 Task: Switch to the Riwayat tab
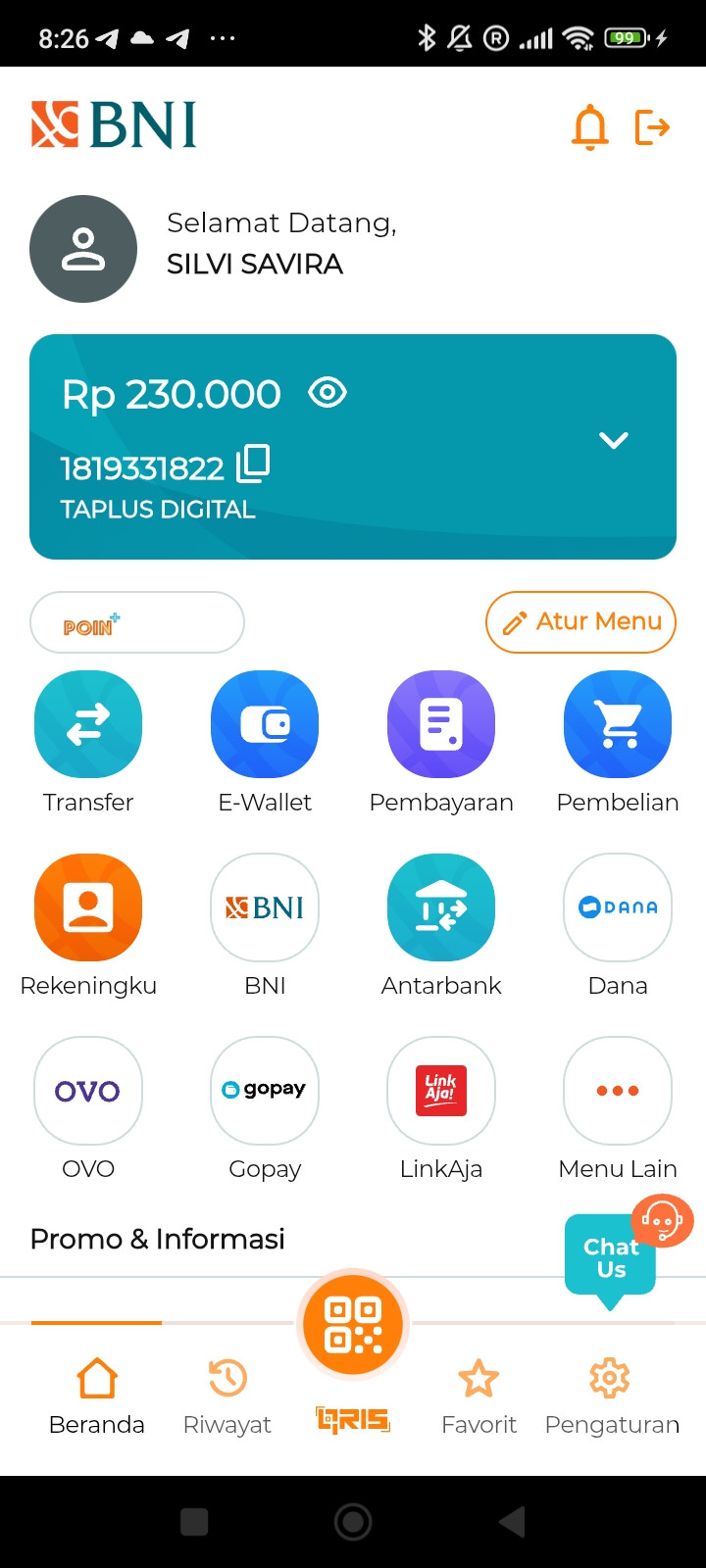227,1396
